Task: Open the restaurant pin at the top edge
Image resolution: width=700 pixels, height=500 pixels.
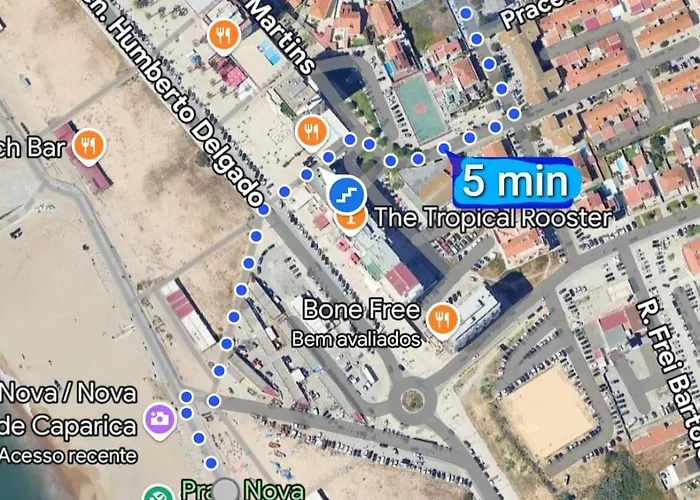Action: pos(223,37)
